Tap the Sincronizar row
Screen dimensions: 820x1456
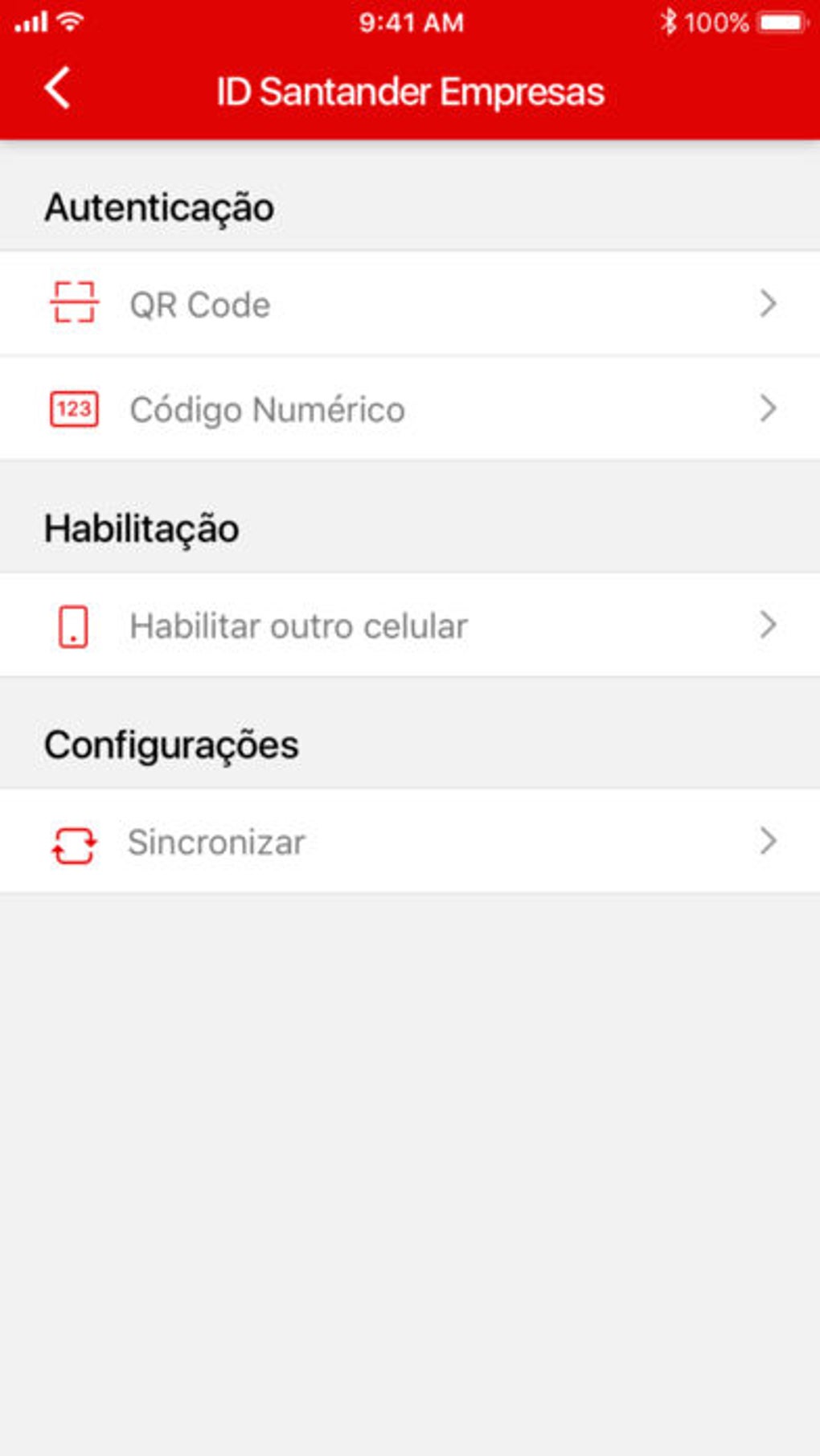pos(408,842)
